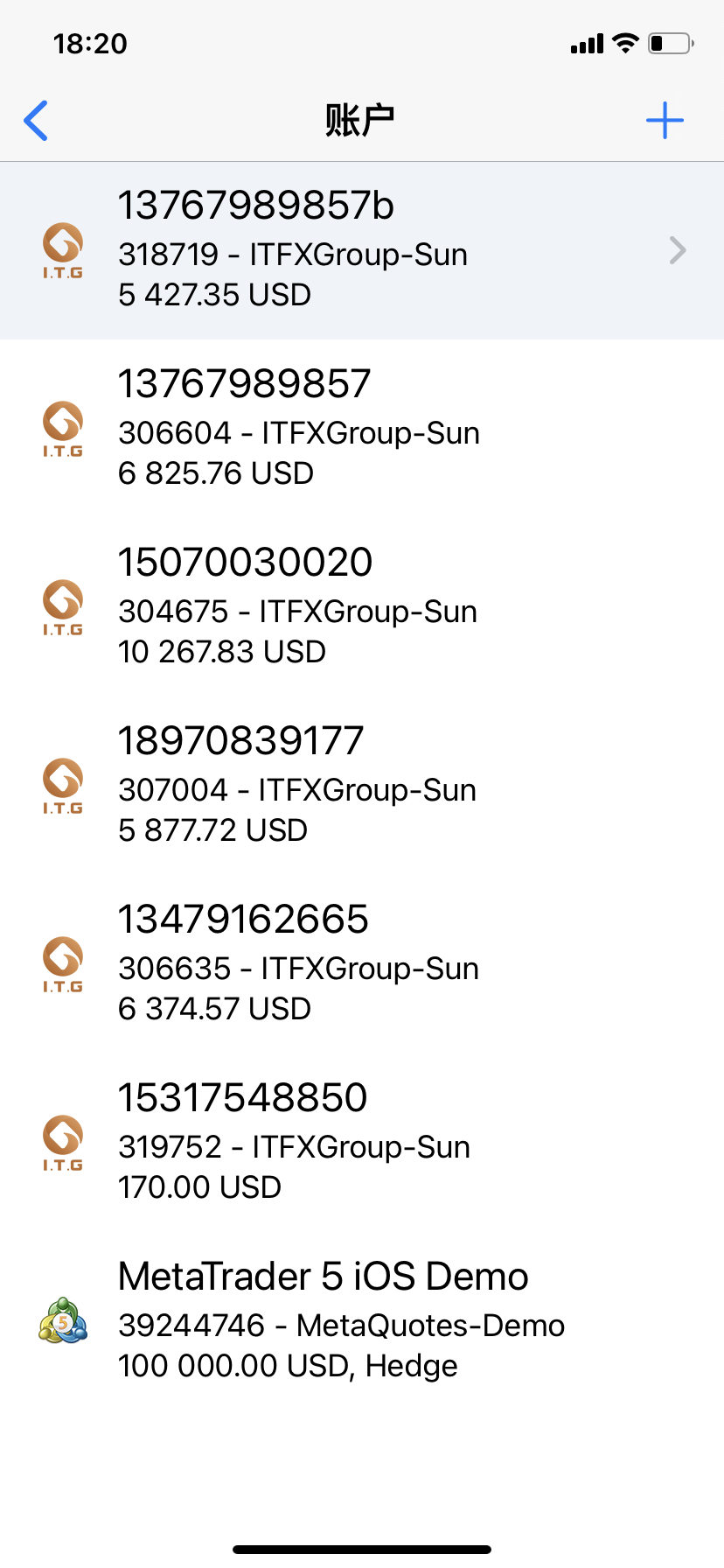
Task: Open account 13767989857b details
Action: pyautogui.click(x=362, y=250)
